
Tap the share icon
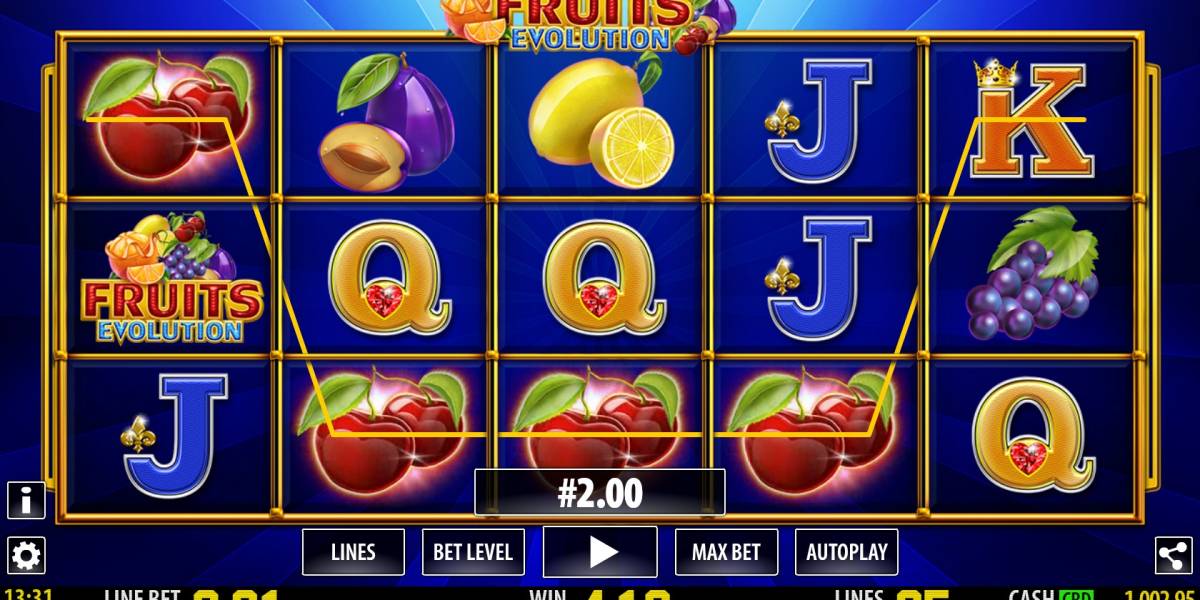click(1173, 555)
